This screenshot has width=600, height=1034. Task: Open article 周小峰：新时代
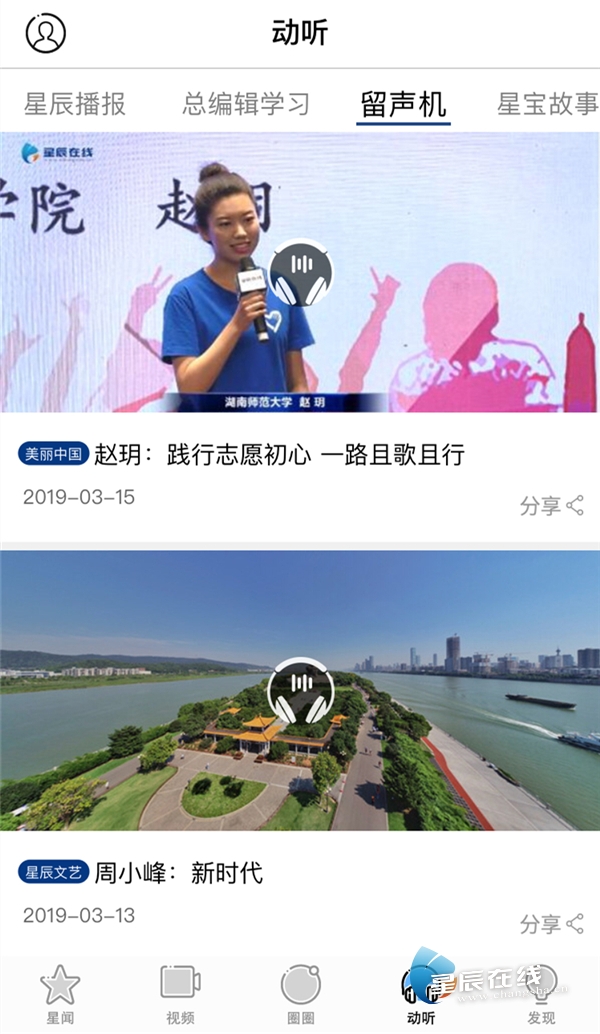coord(178,872)
